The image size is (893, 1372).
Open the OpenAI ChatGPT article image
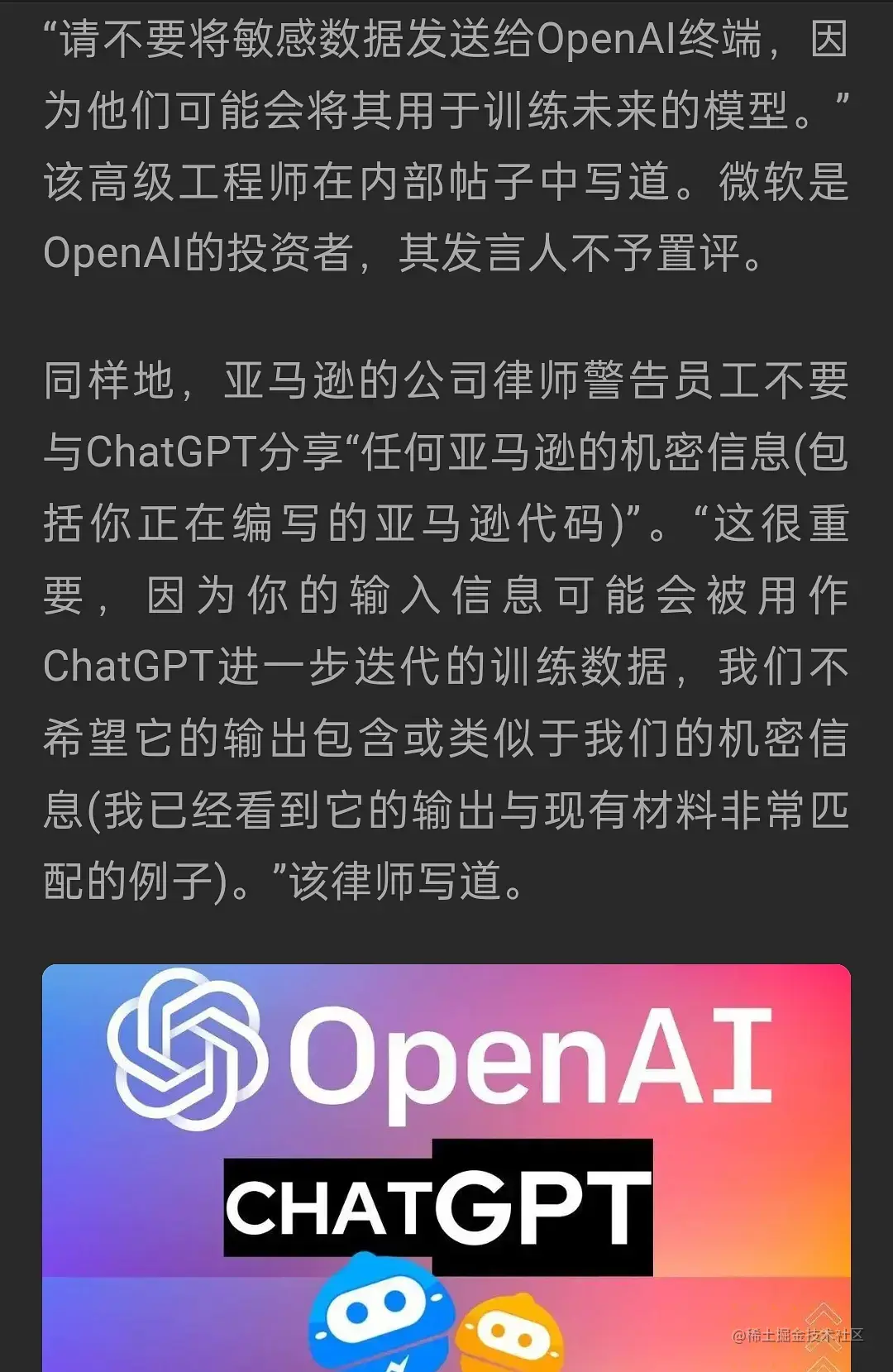point(446,1166)
